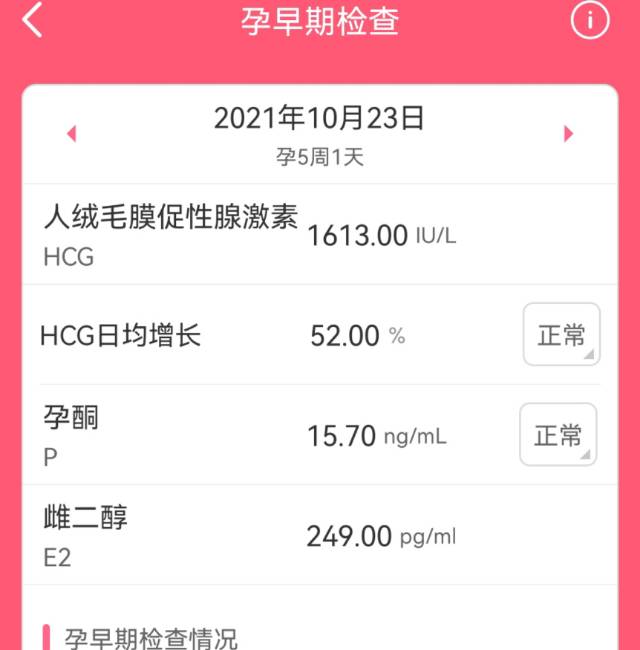Image resolution: width=640 pixels, height=650 pixels.
Task: Open 正常 status for HCG日均增长
Action: (x=561, y=335)
